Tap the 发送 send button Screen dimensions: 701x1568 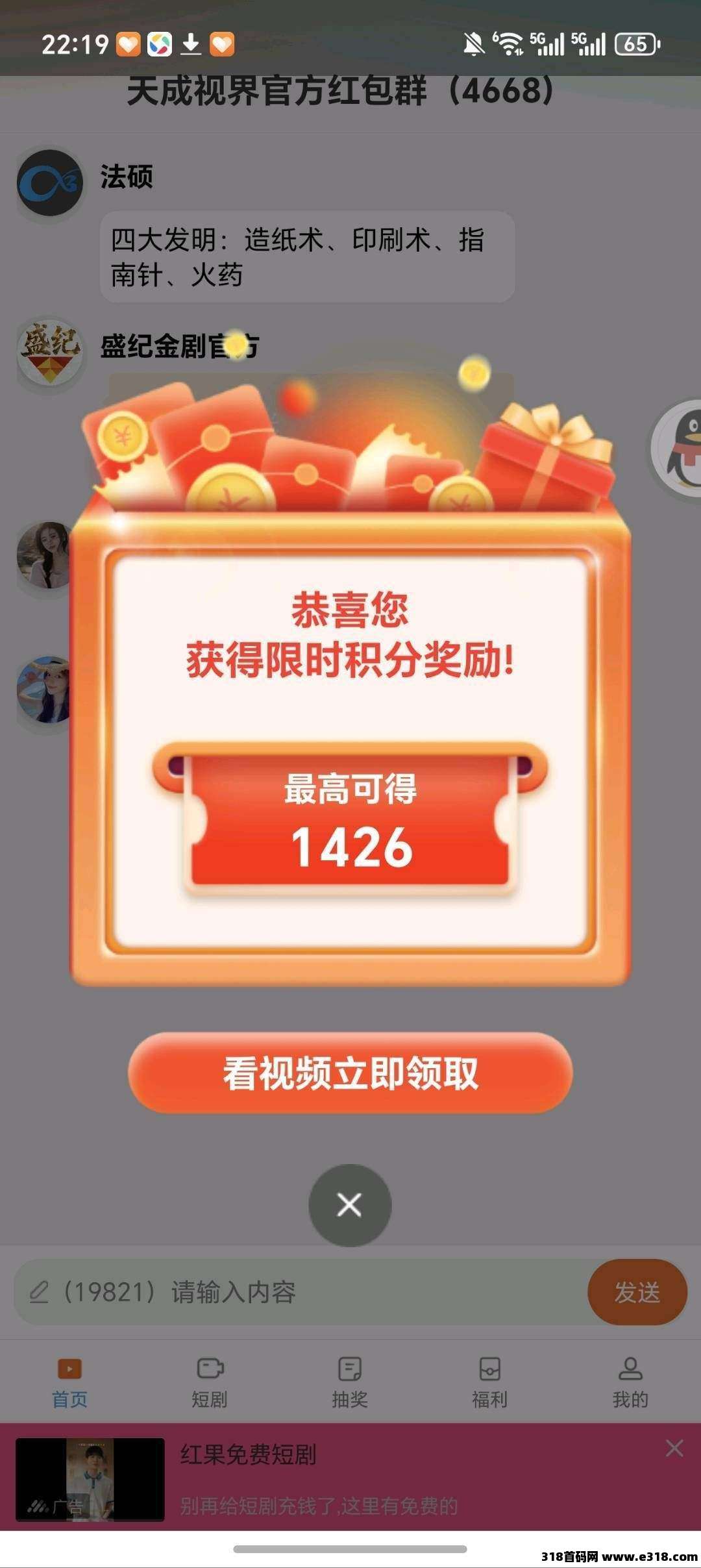point(637,1291)
